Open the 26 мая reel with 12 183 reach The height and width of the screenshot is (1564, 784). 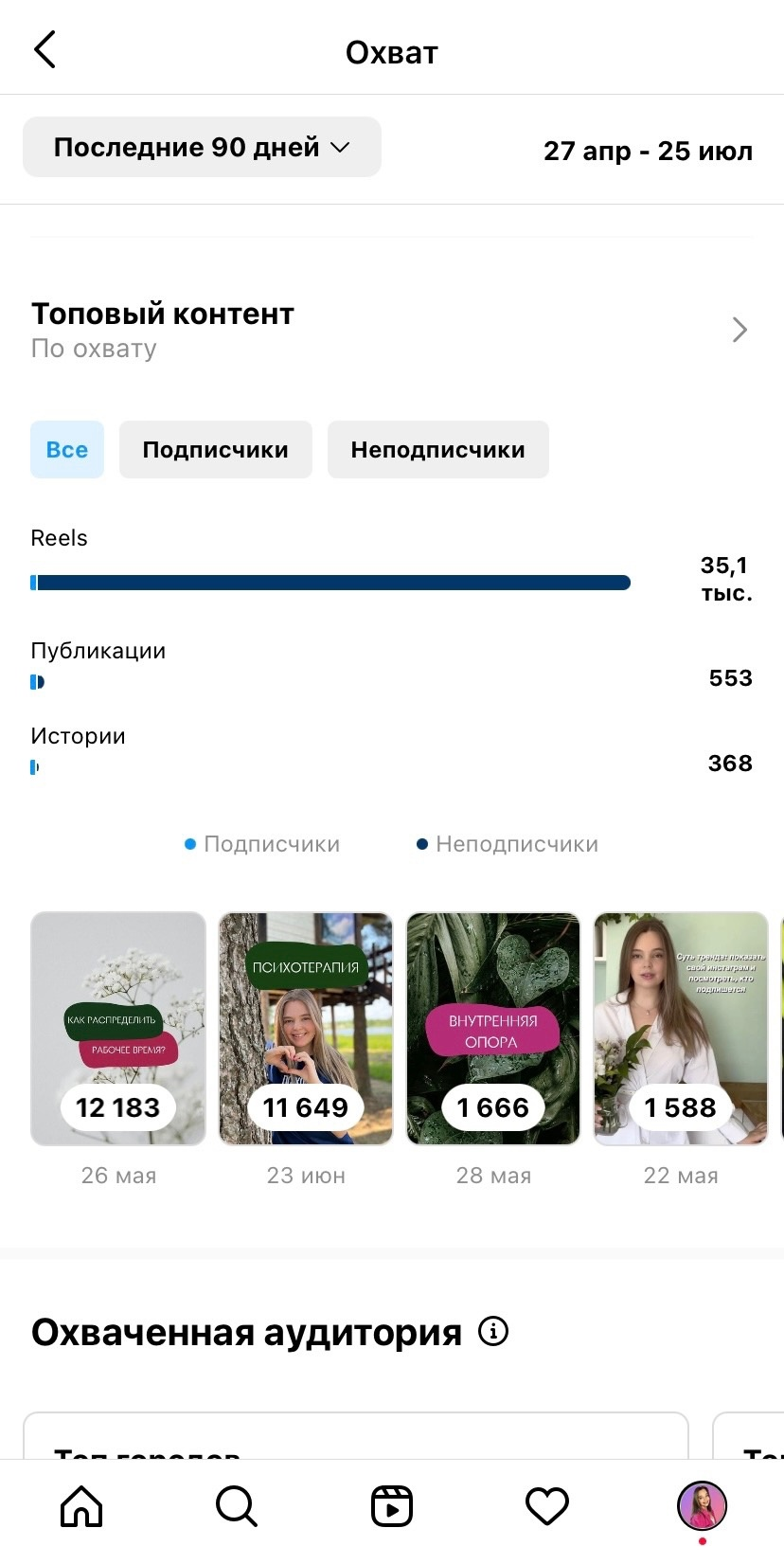point(118,1029)
